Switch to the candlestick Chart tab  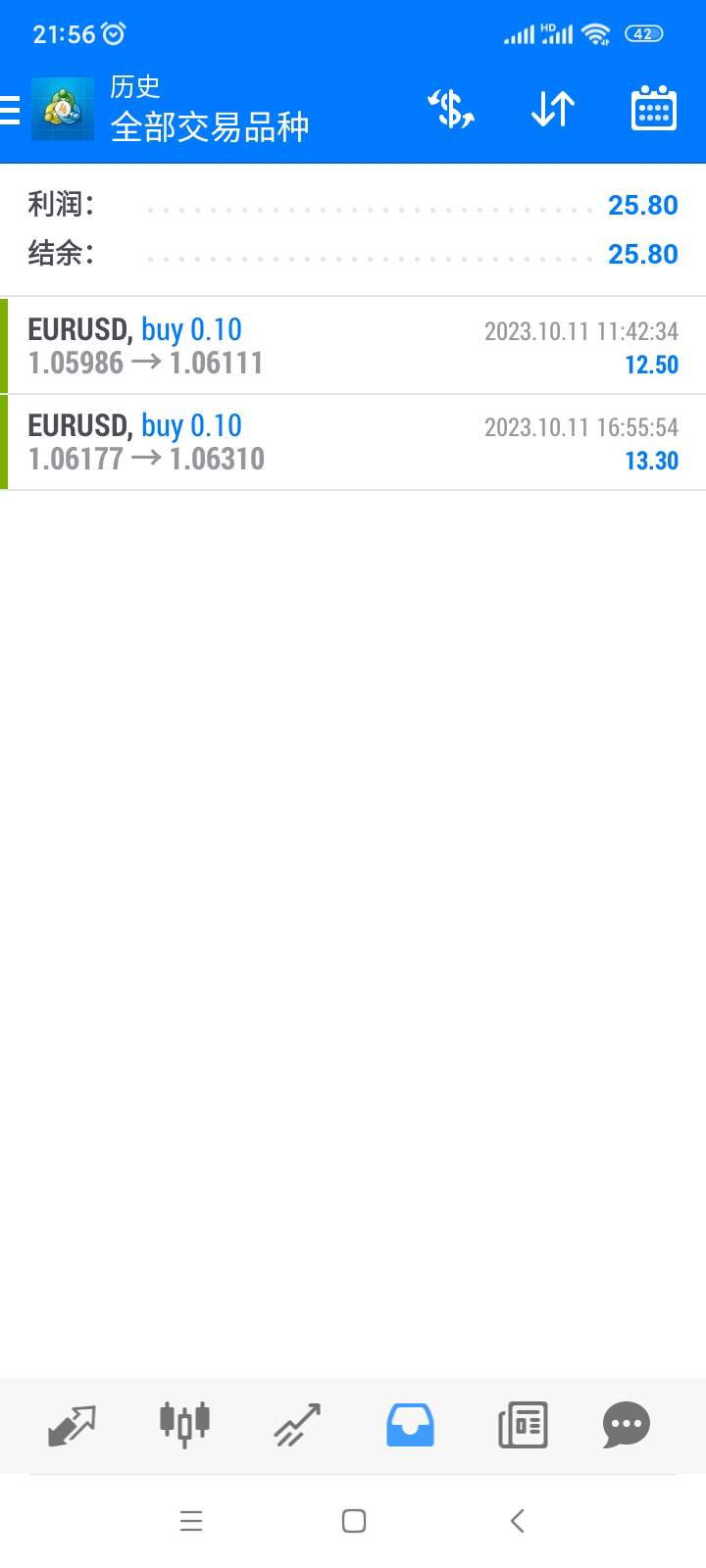coord(184,1423)
